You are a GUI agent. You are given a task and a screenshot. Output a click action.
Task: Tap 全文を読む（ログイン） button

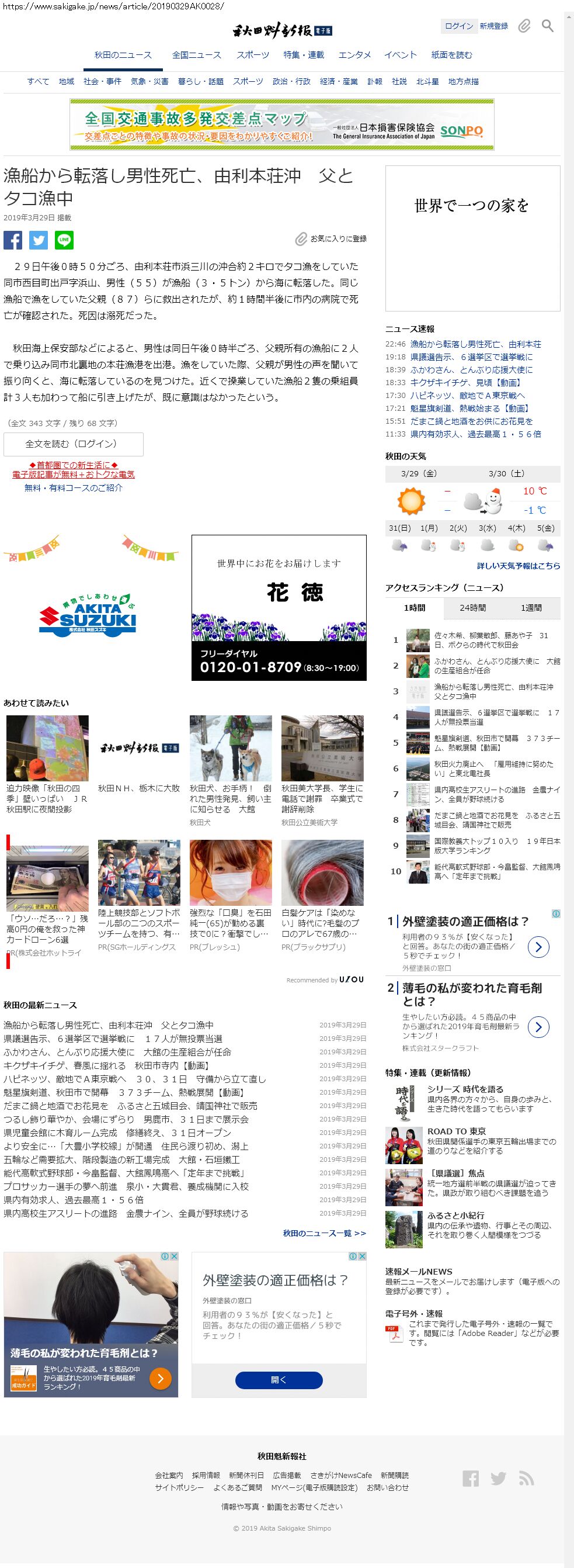tap(73, 444)
